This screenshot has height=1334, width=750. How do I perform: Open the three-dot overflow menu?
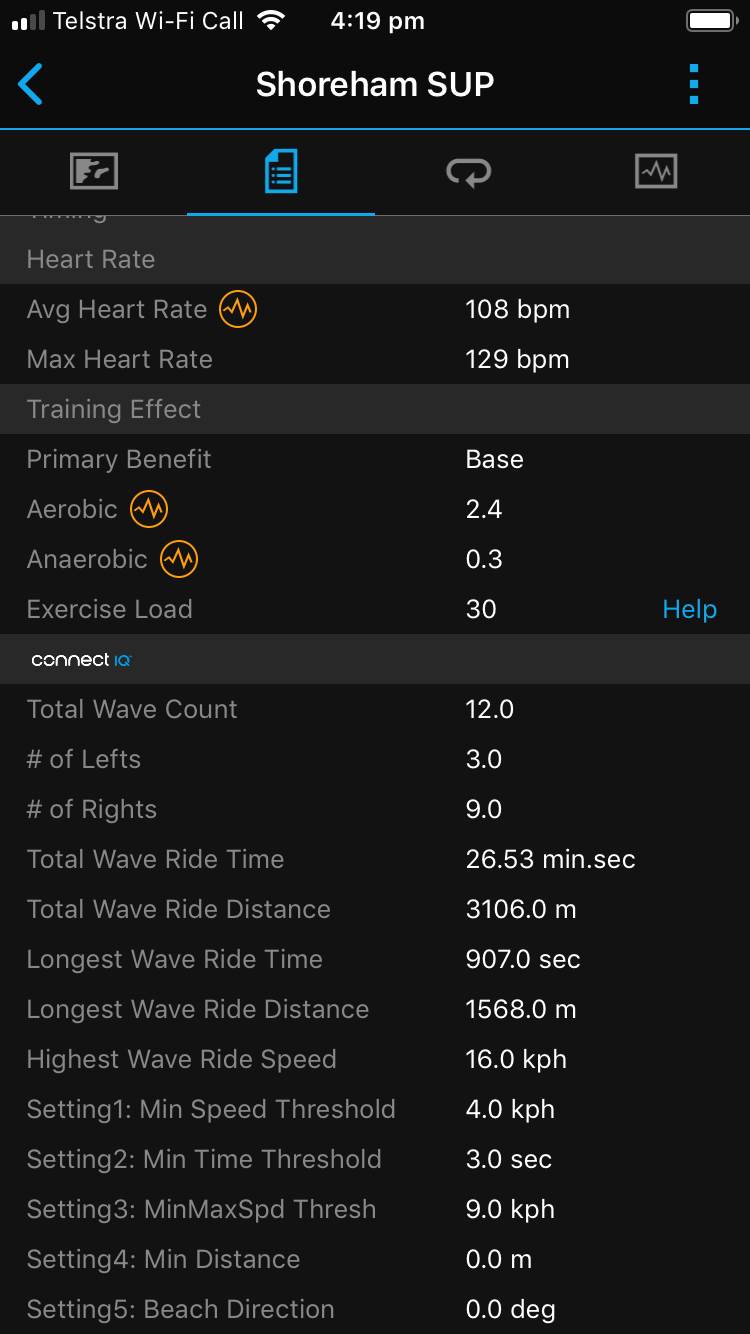[694, 84]
